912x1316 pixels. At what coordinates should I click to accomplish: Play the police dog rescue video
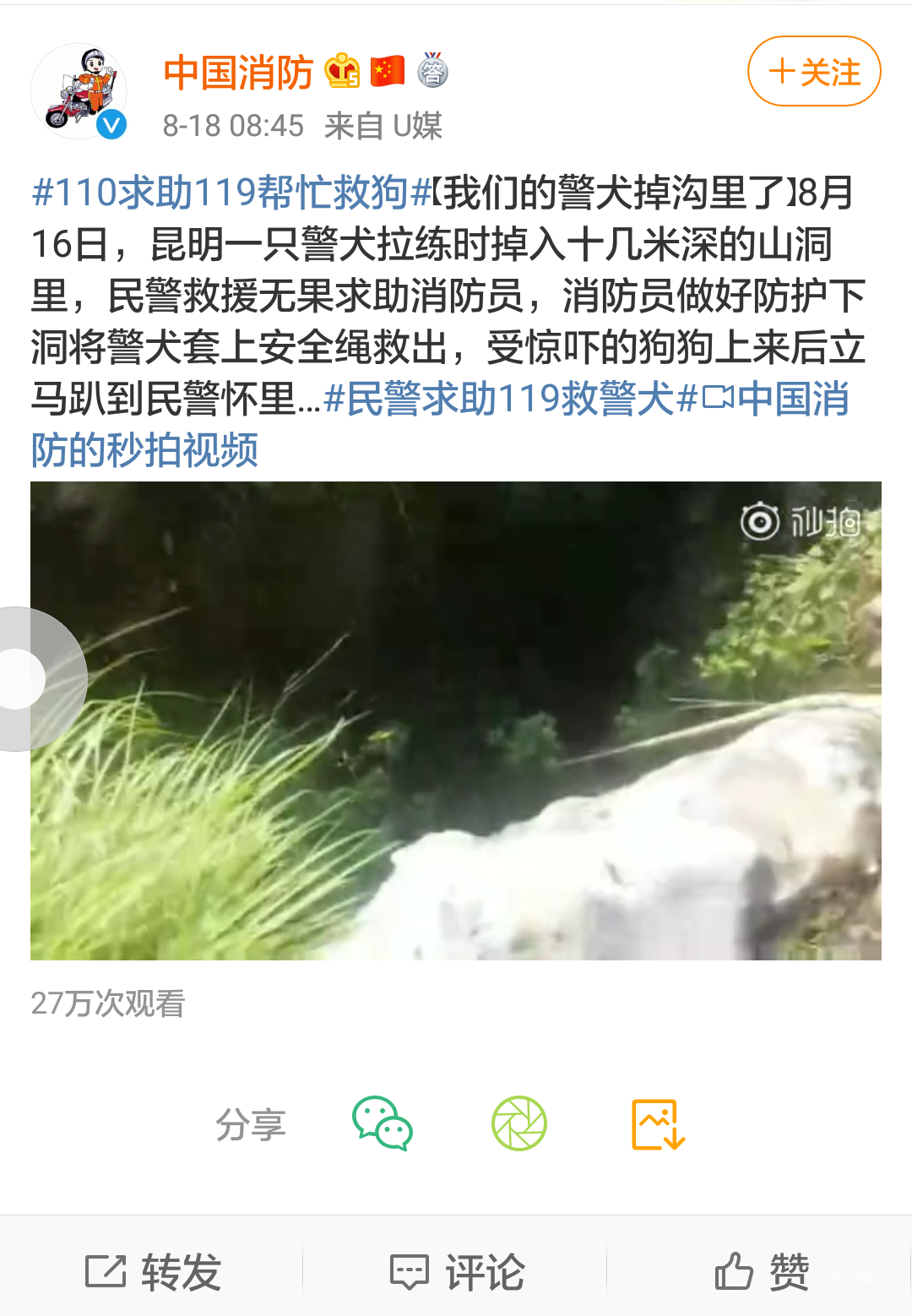[456, 721]
